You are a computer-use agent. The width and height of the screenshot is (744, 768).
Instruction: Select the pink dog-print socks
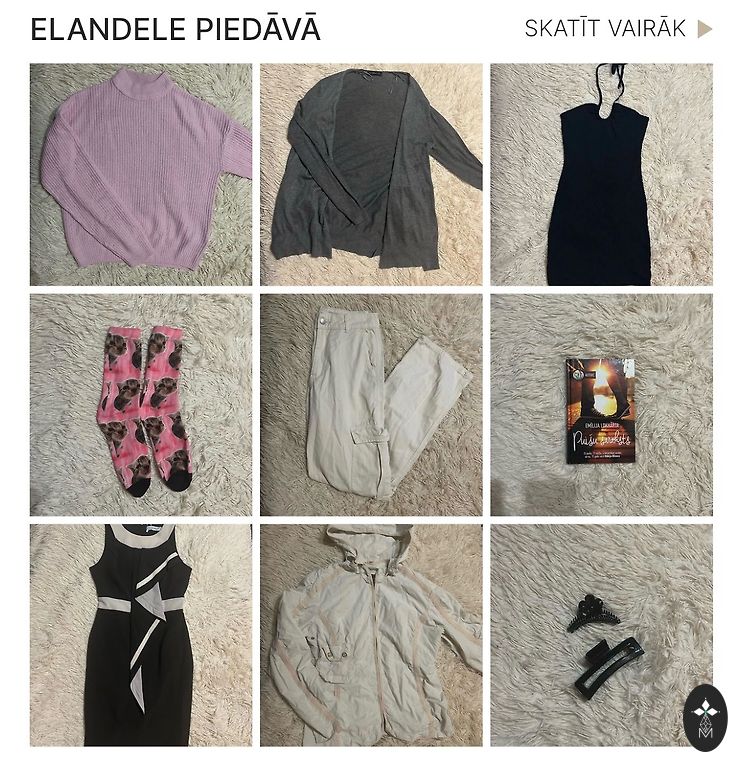click(141, 405)
